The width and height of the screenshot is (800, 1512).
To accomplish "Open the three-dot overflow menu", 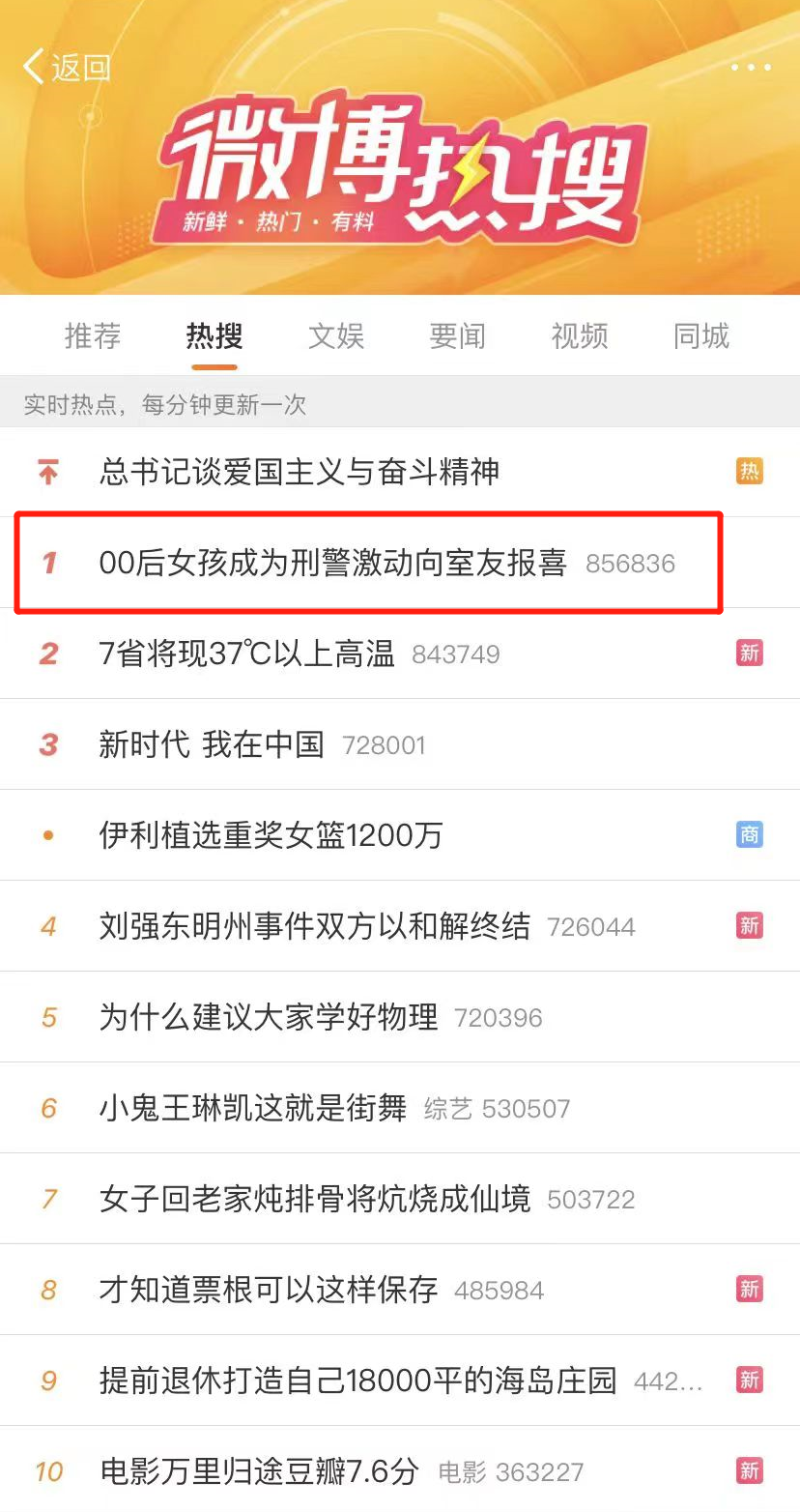I will (x=751, y=68).
